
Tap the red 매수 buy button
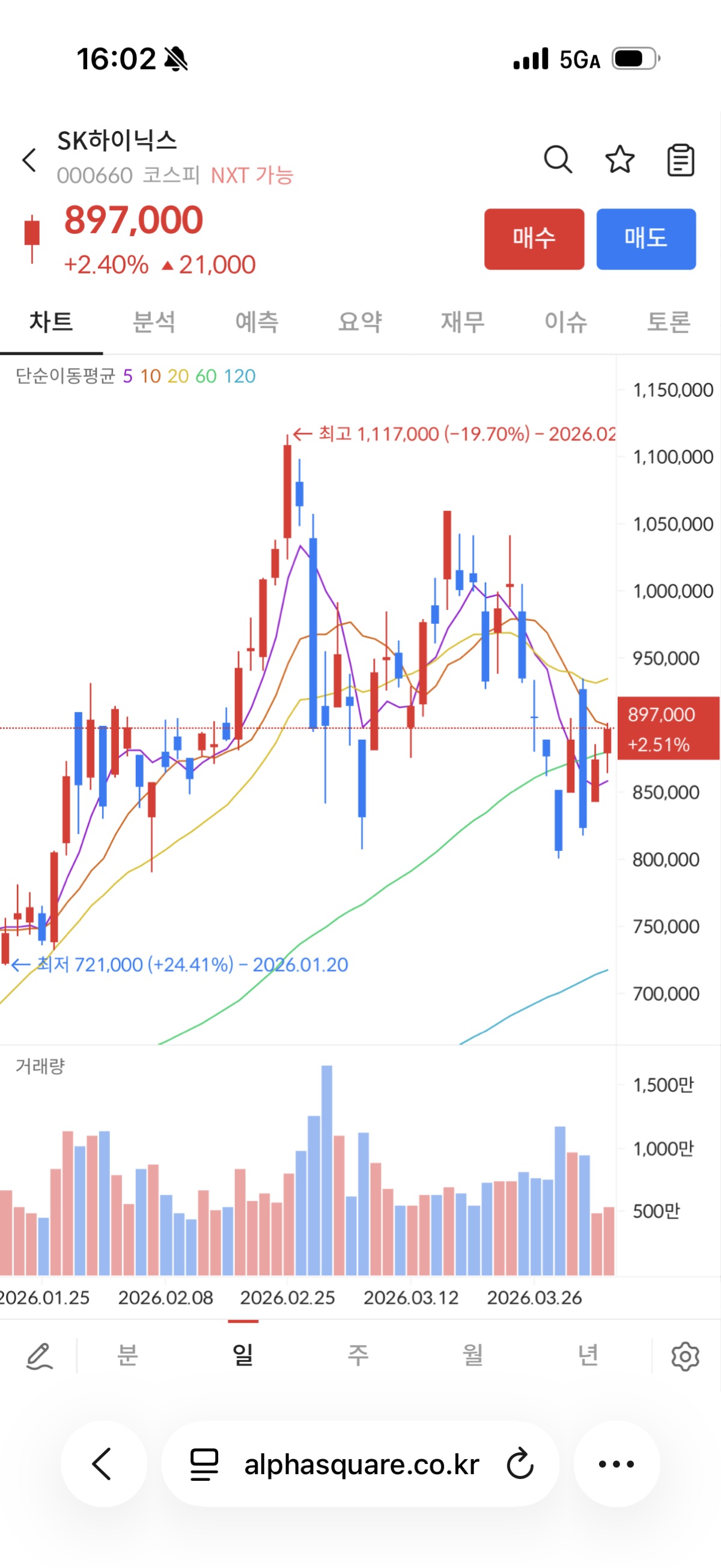534,239
